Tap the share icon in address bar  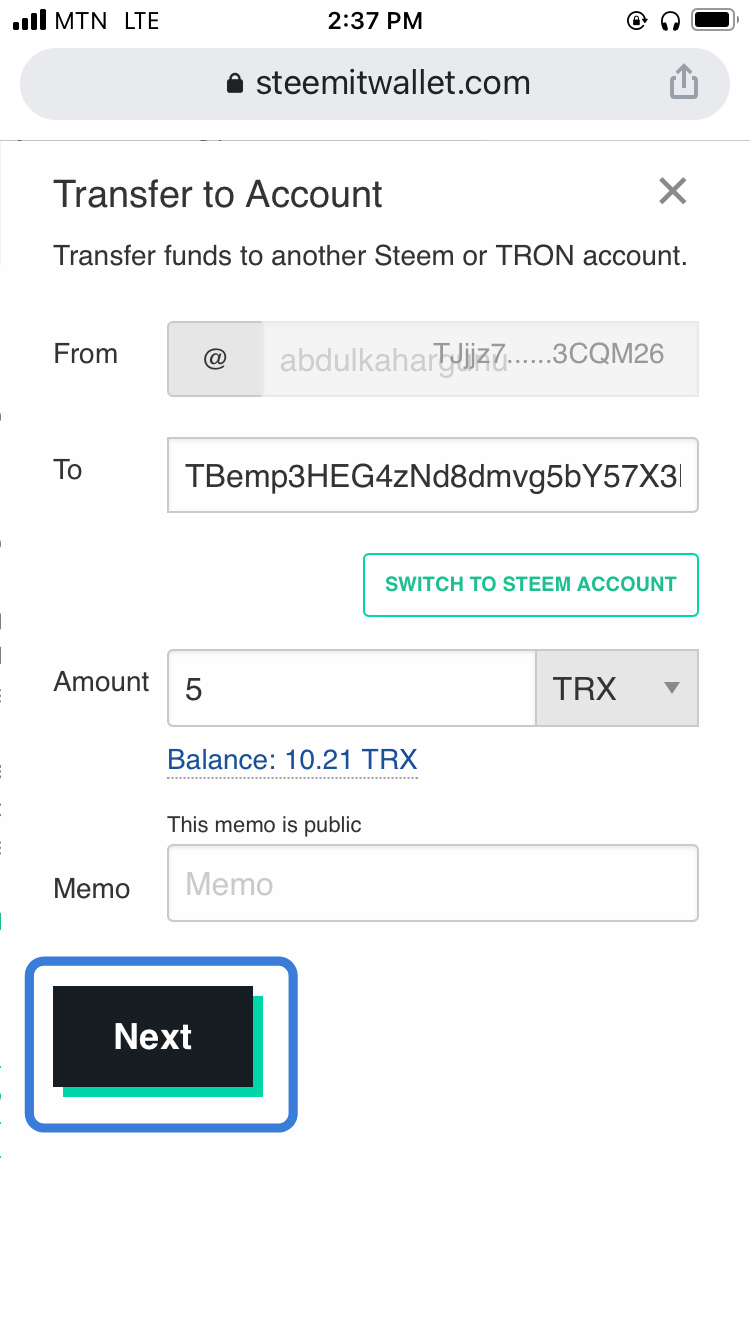tap(683, 82)
